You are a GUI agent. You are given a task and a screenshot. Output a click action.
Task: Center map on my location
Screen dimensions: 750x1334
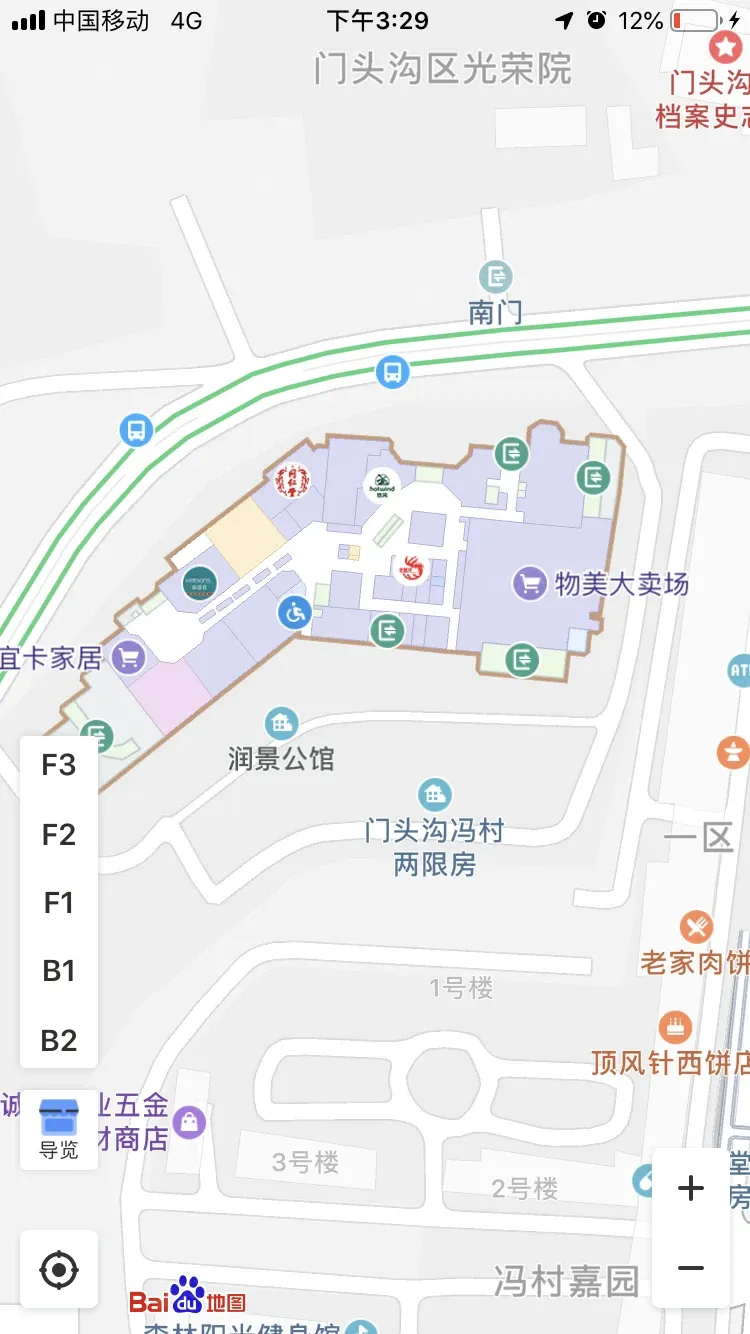point(59,1270)
